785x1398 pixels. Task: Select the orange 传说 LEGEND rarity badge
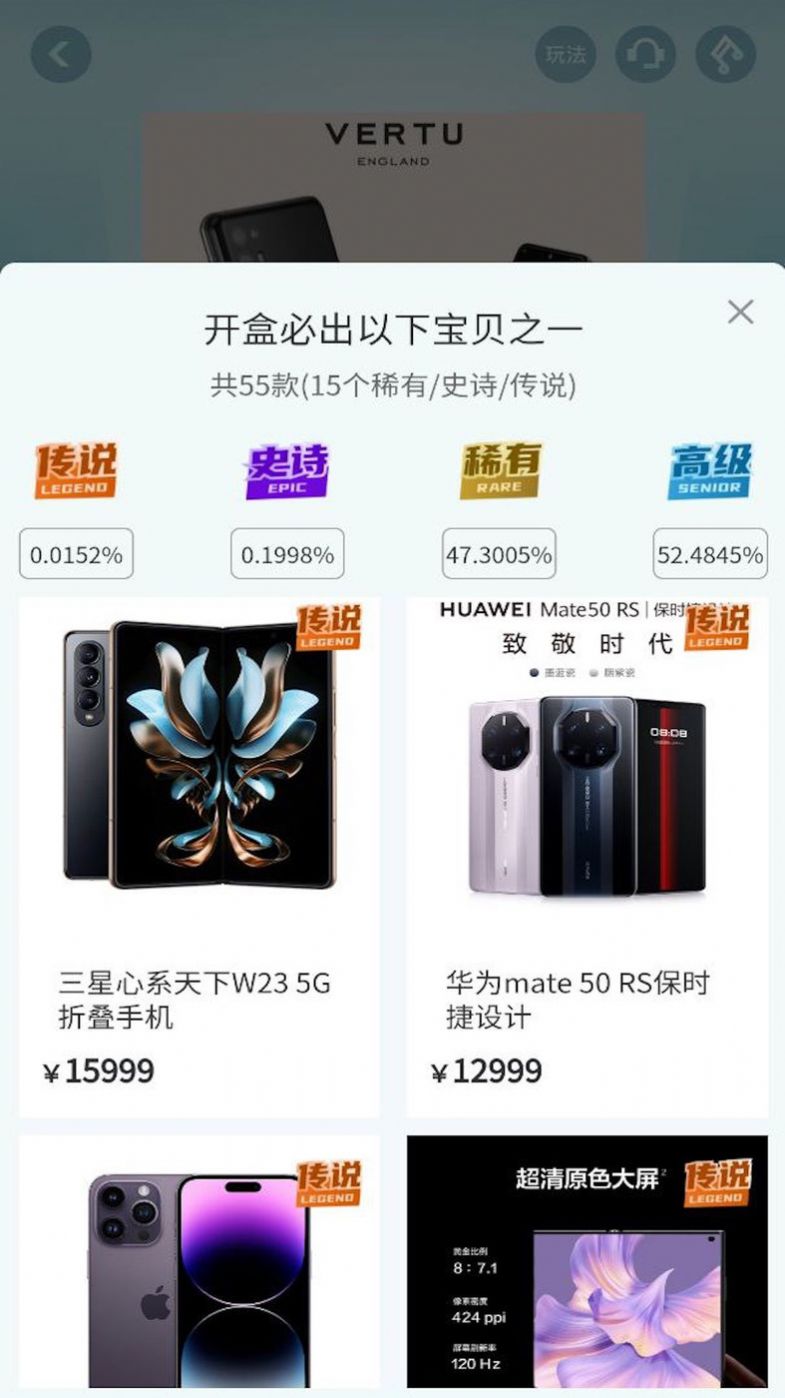pos(75,471)
